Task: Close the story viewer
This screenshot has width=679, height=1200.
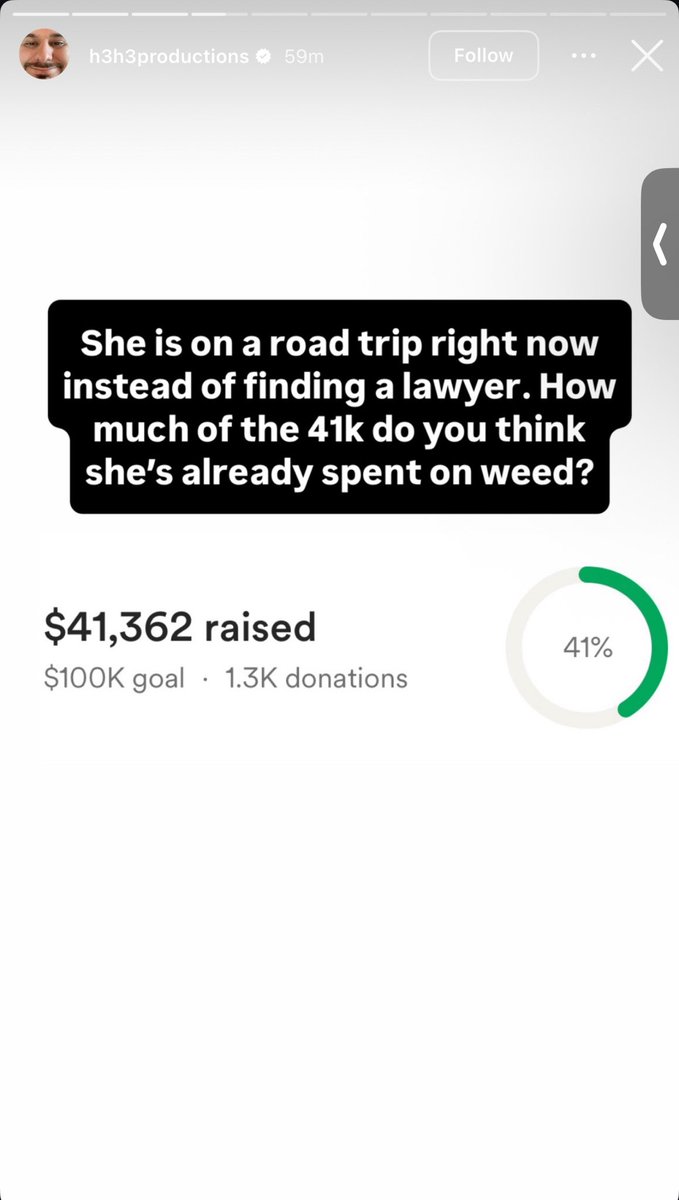Action: pos(647,57)
